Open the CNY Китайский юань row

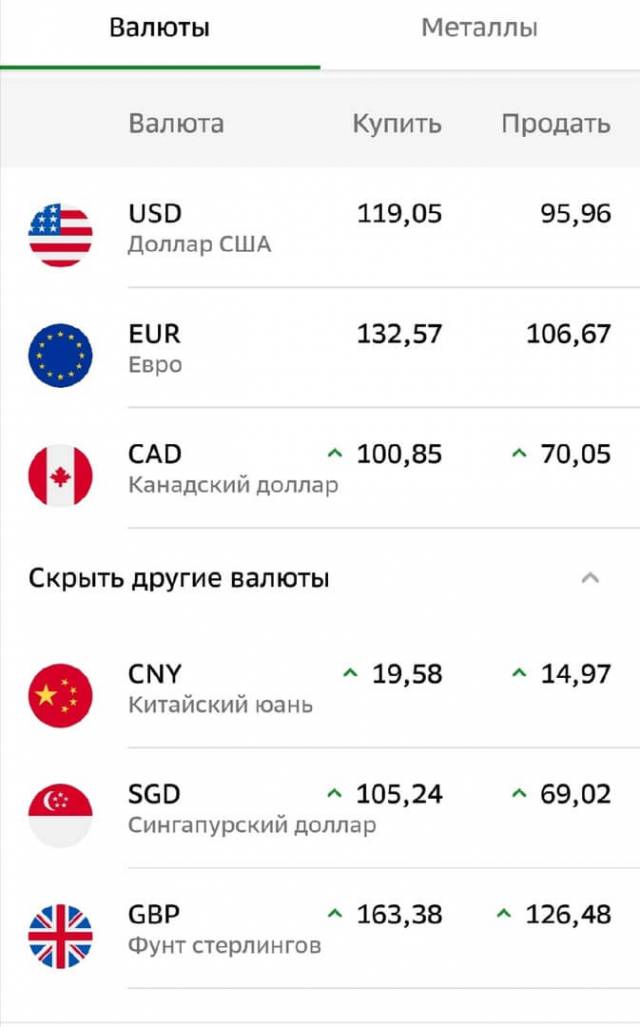tap(320, 689)
